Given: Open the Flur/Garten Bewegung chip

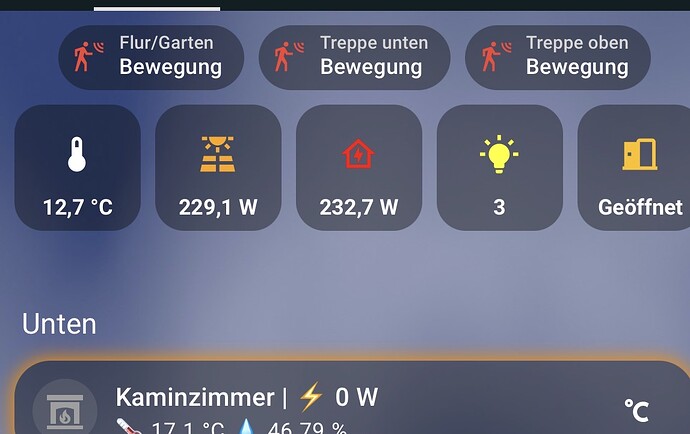Looking at the screenshot, I should click(151, 57).
